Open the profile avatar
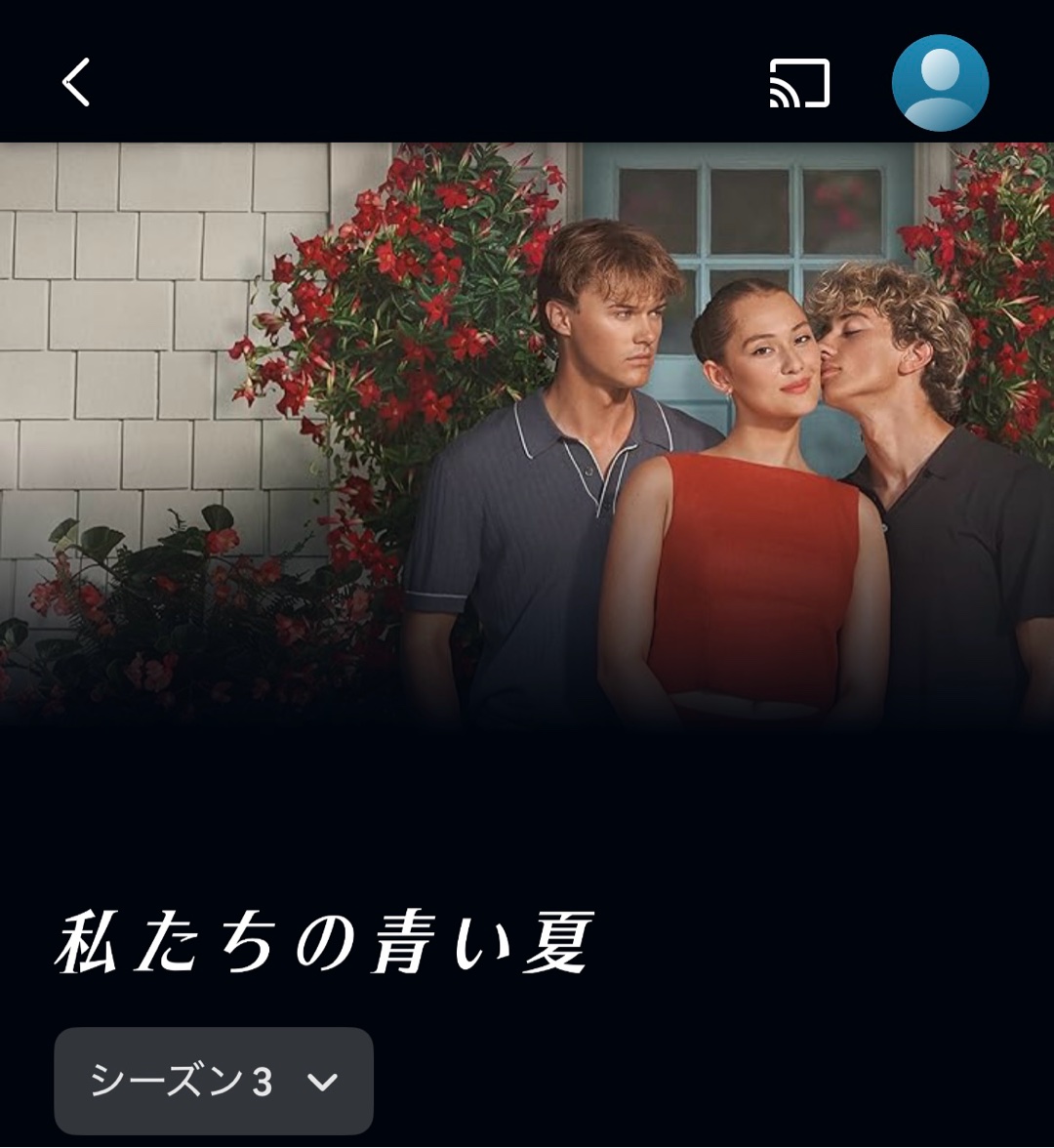The image size is (1054, 1148). [x=940, y=83]
